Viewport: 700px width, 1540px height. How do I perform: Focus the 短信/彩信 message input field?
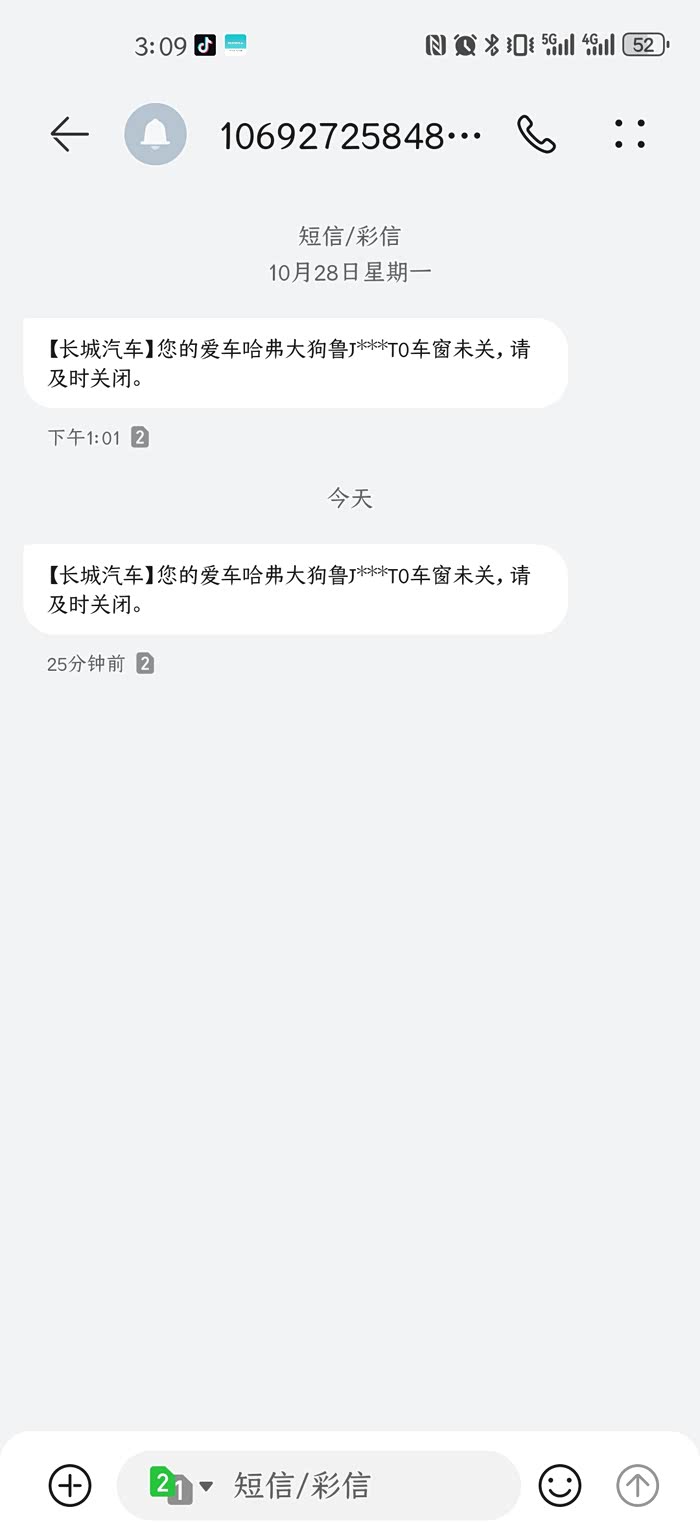360,1485
